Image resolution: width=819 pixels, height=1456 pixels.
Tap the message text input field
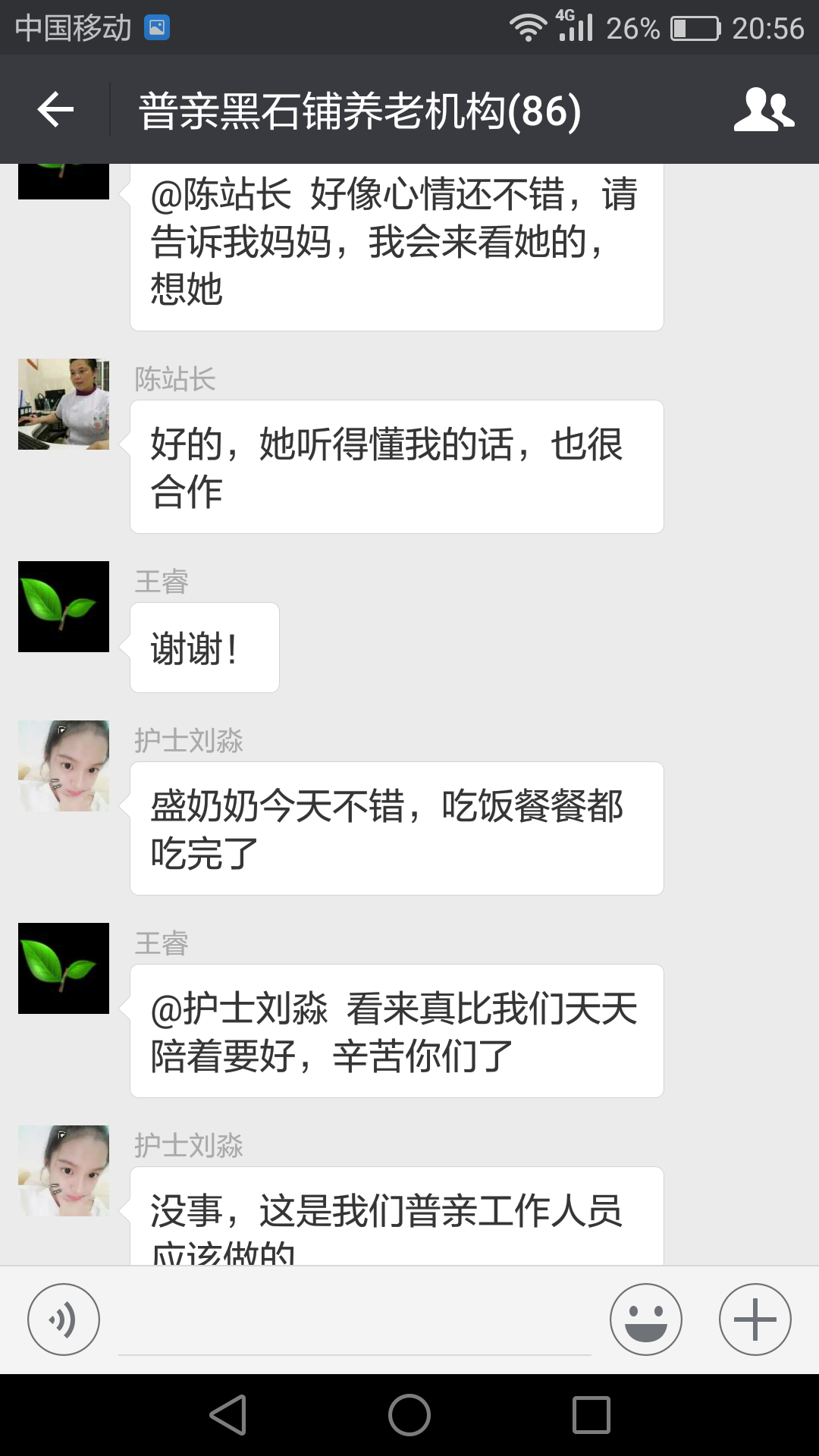click(355, 1321)
